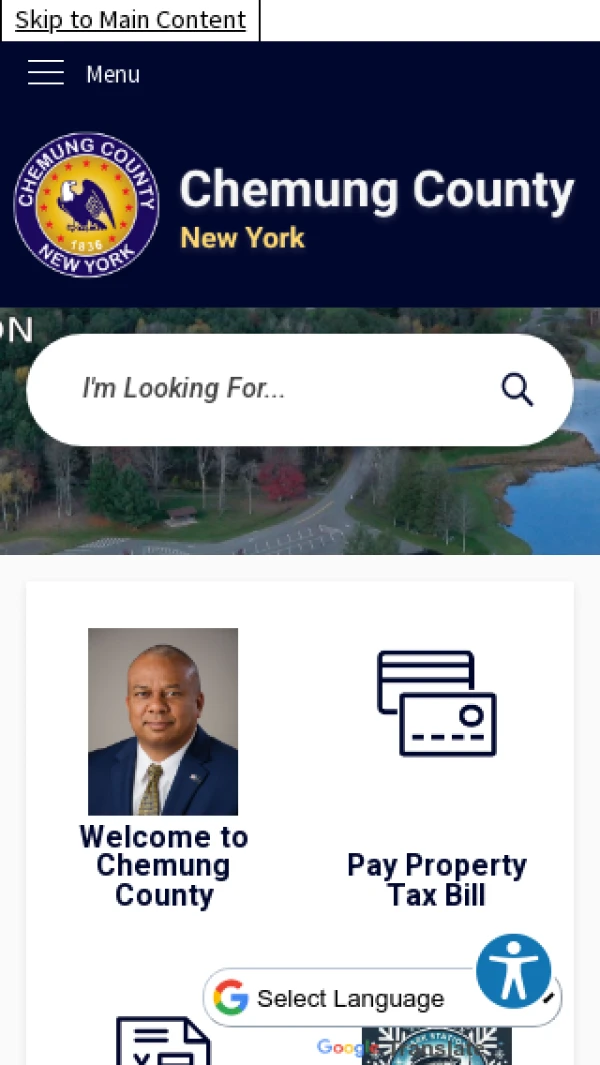Open Welcome to Chemung County
The image size is (600, 1065).
pos(163,864)
